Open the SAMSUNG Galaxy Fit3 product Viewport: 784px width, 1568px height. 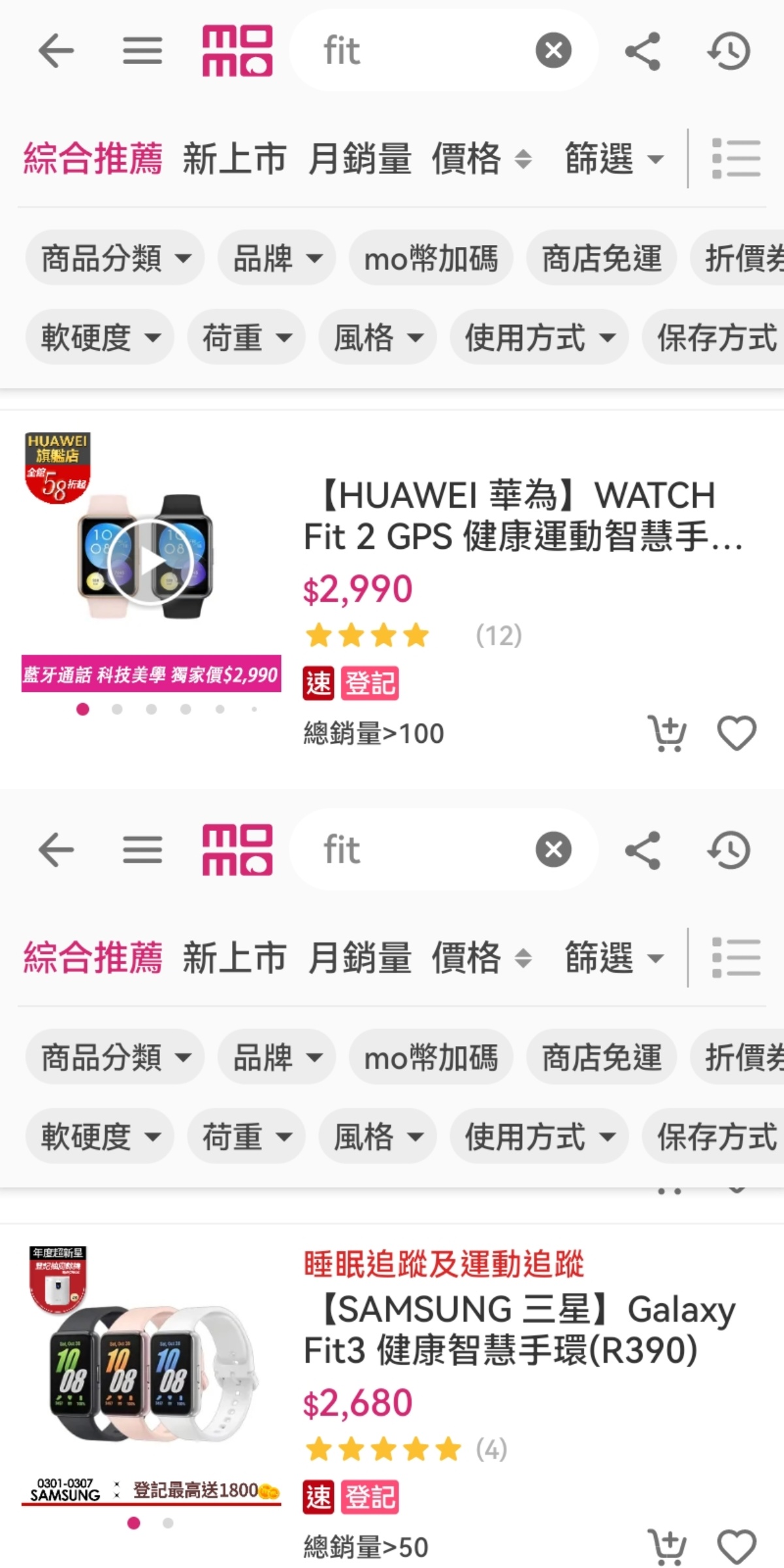tap(519, 1330)
